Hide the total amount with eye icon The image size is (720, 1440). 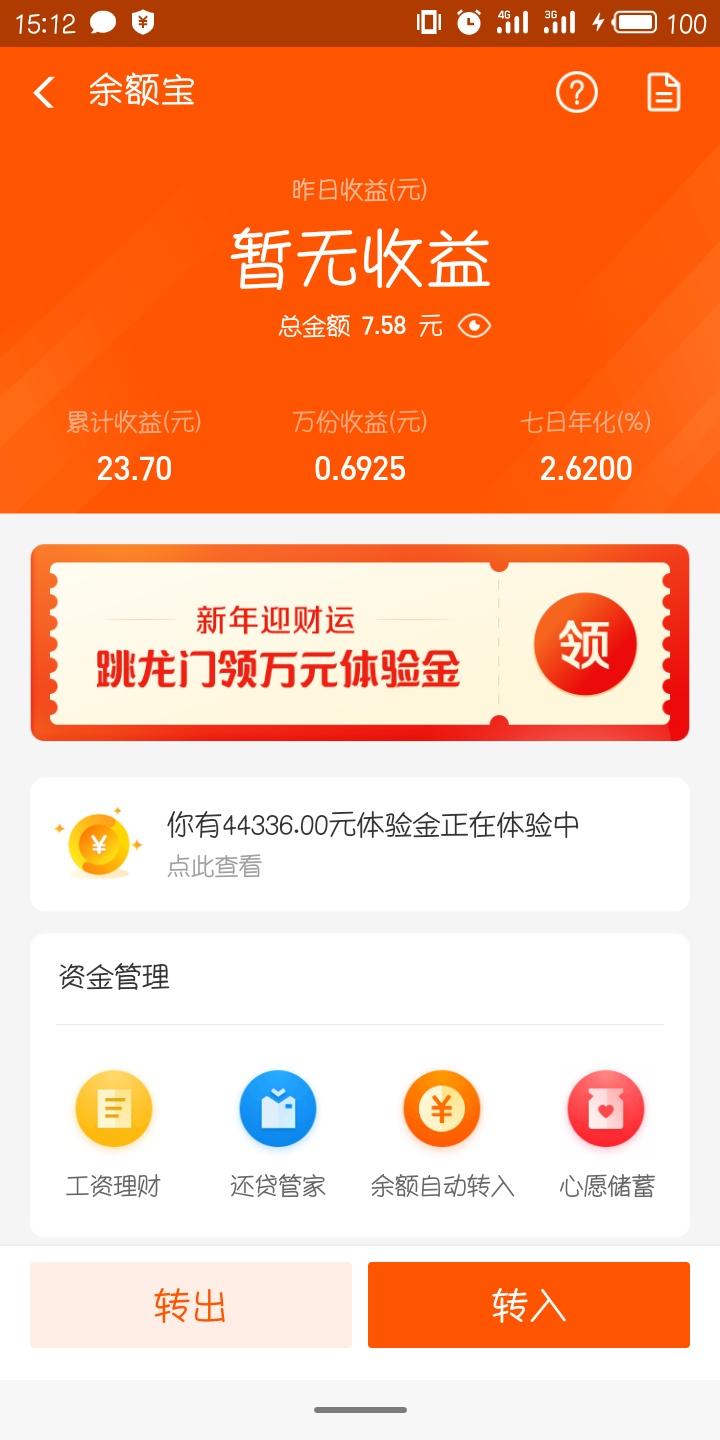(x=474, y=326)
